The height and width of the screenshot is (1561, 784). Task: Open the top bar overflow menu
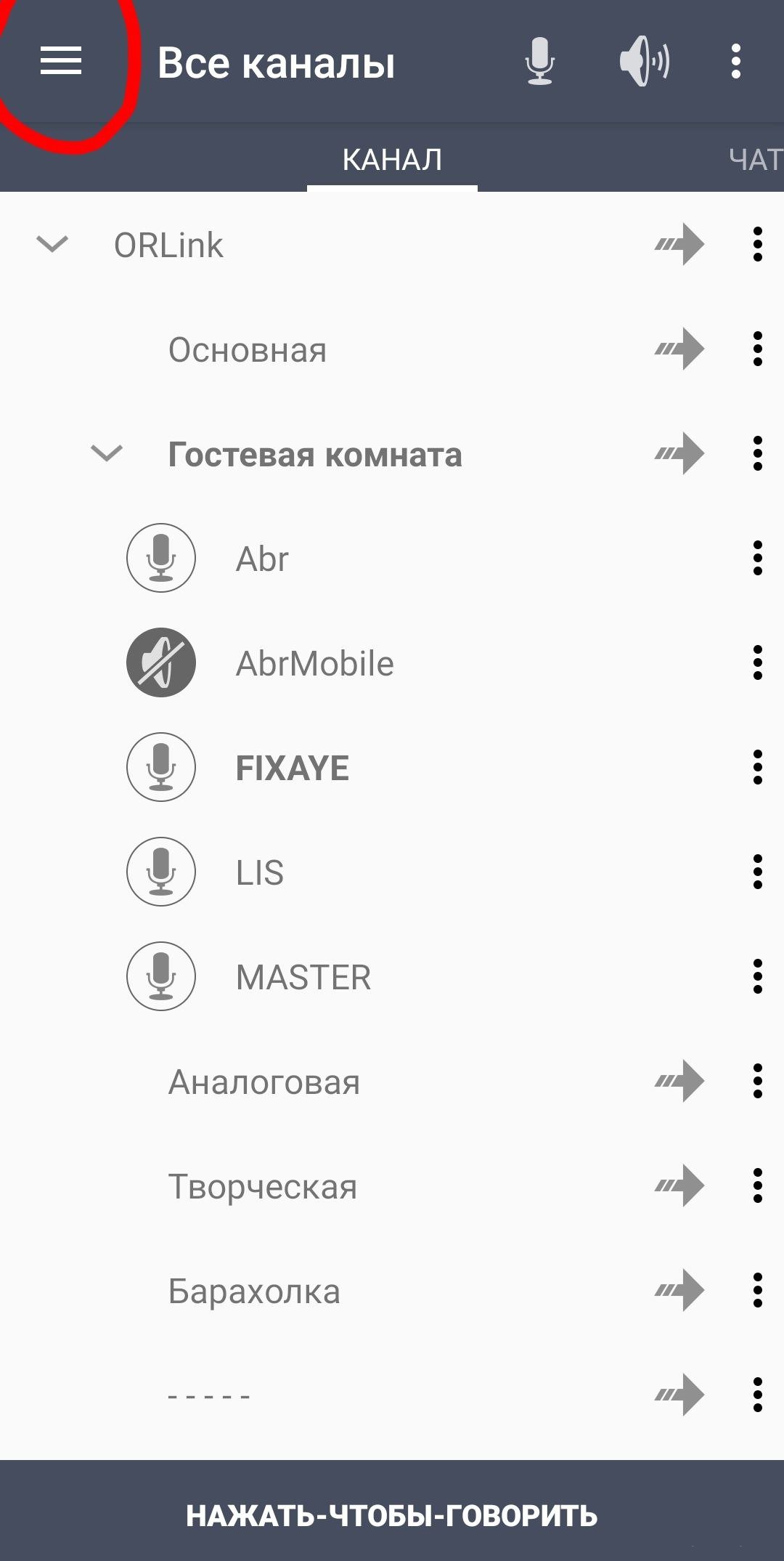736,62
